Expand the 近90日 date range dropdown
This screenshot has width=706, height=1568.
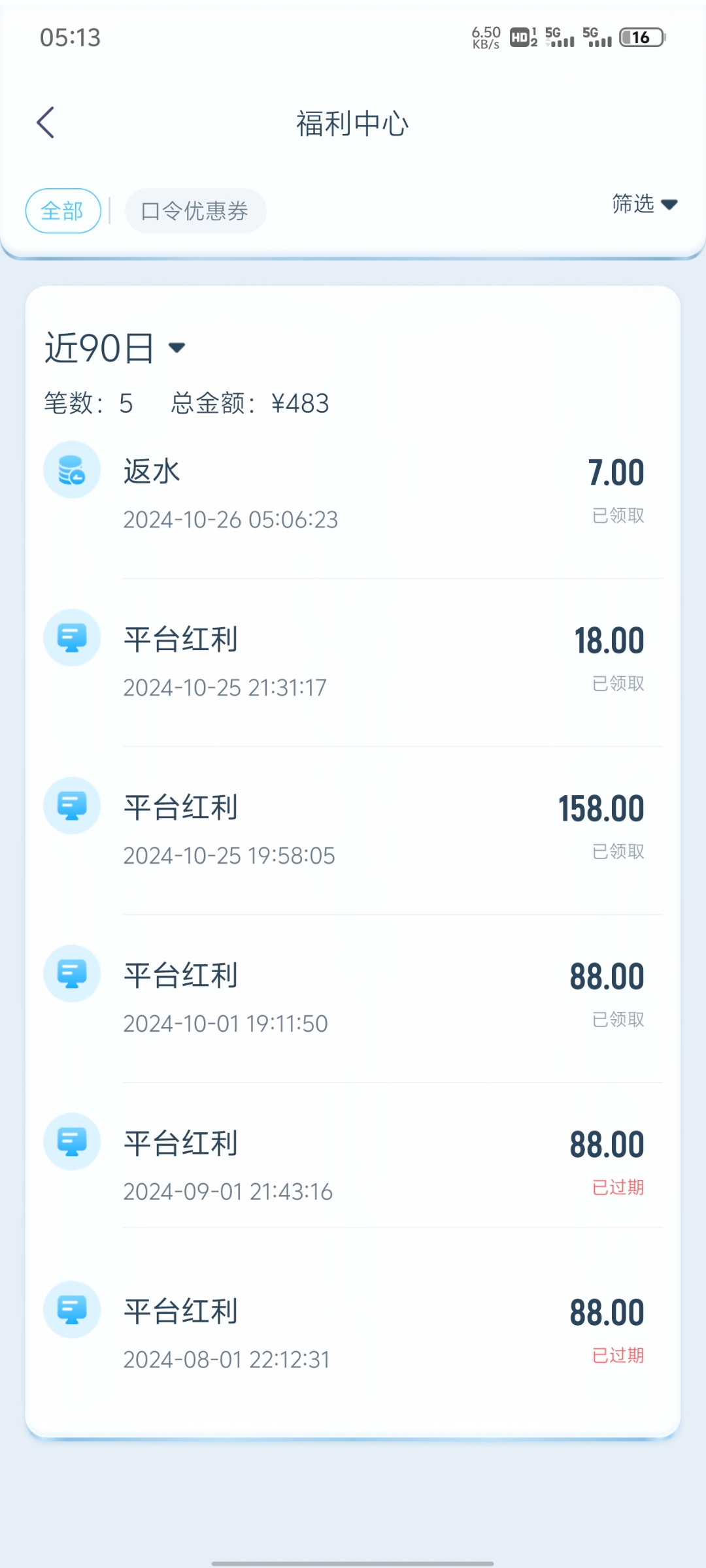click(115, 347)
